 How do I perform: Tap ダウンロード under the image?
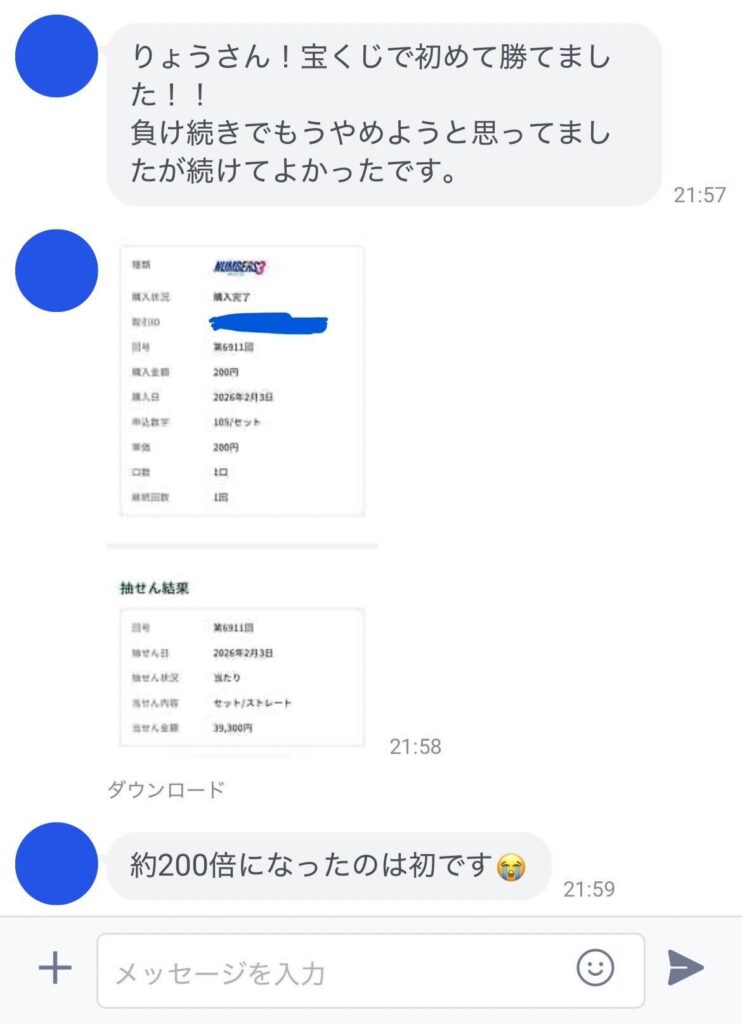tap(166, 790)
